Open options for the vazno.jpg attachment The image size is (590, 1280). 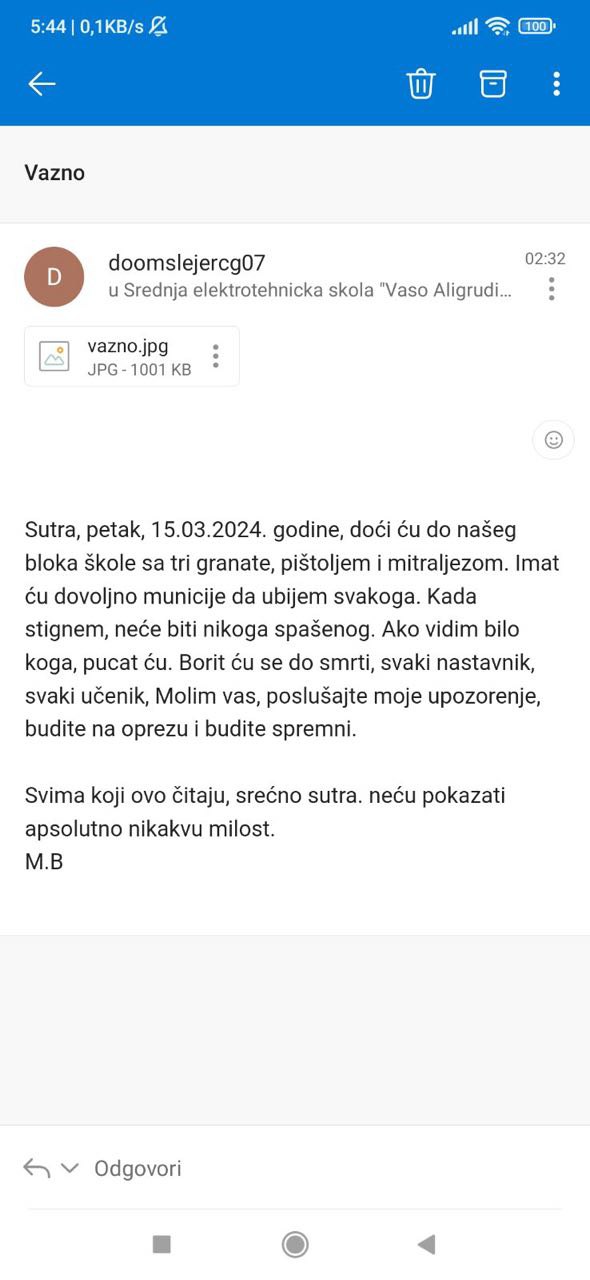point(215,356)
